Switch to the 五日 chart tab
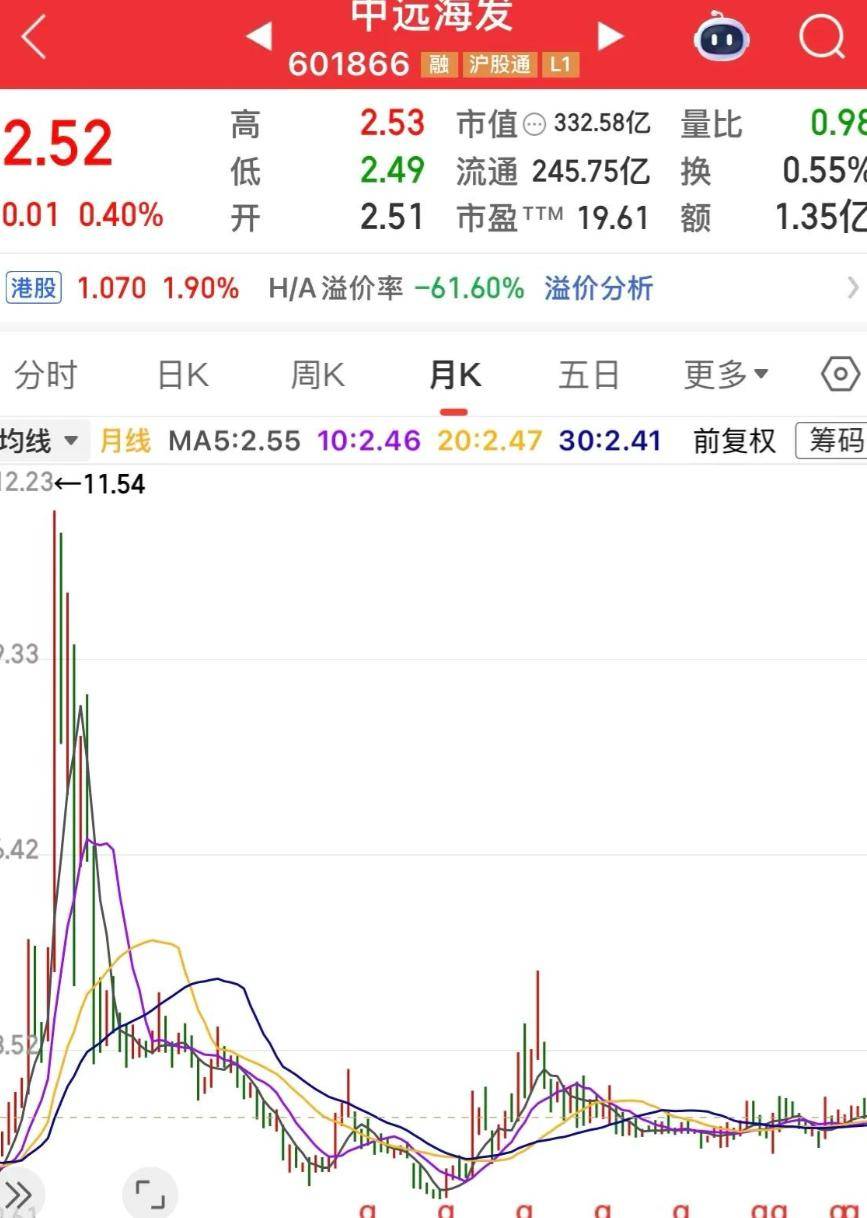This screenshot has width=867, height=1218. coord(589,376)
